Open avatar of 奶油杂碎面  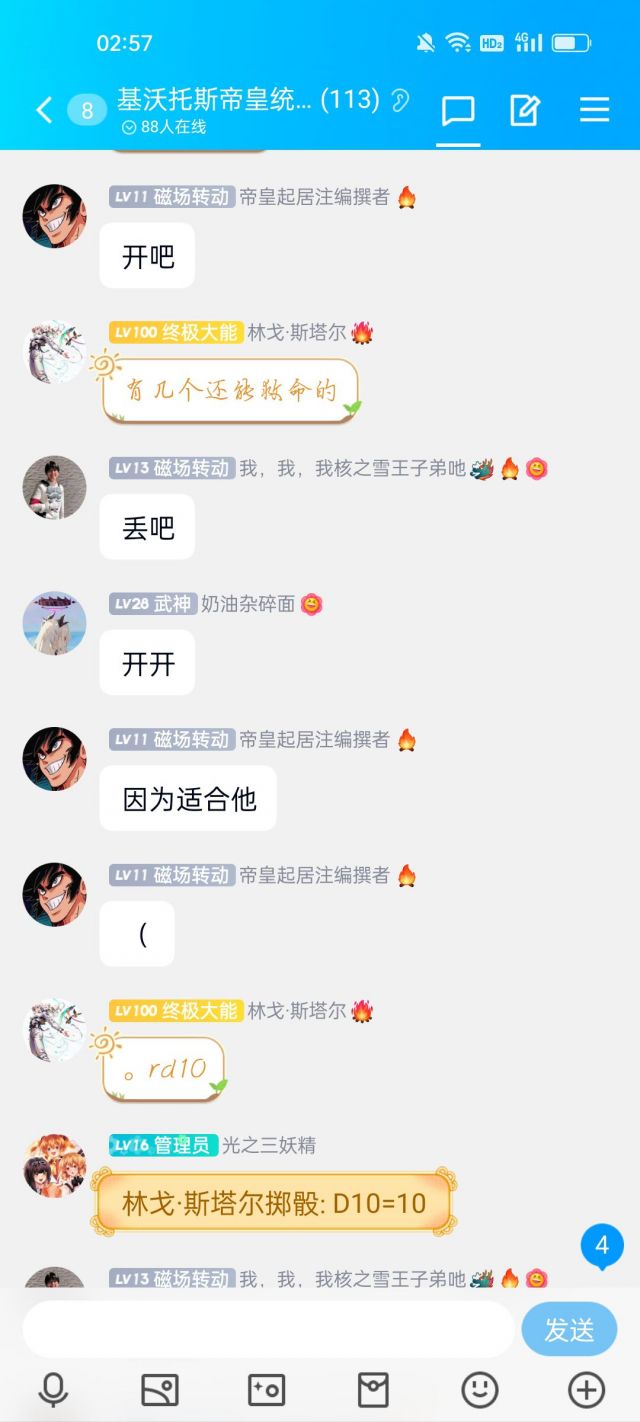[55, 623]
